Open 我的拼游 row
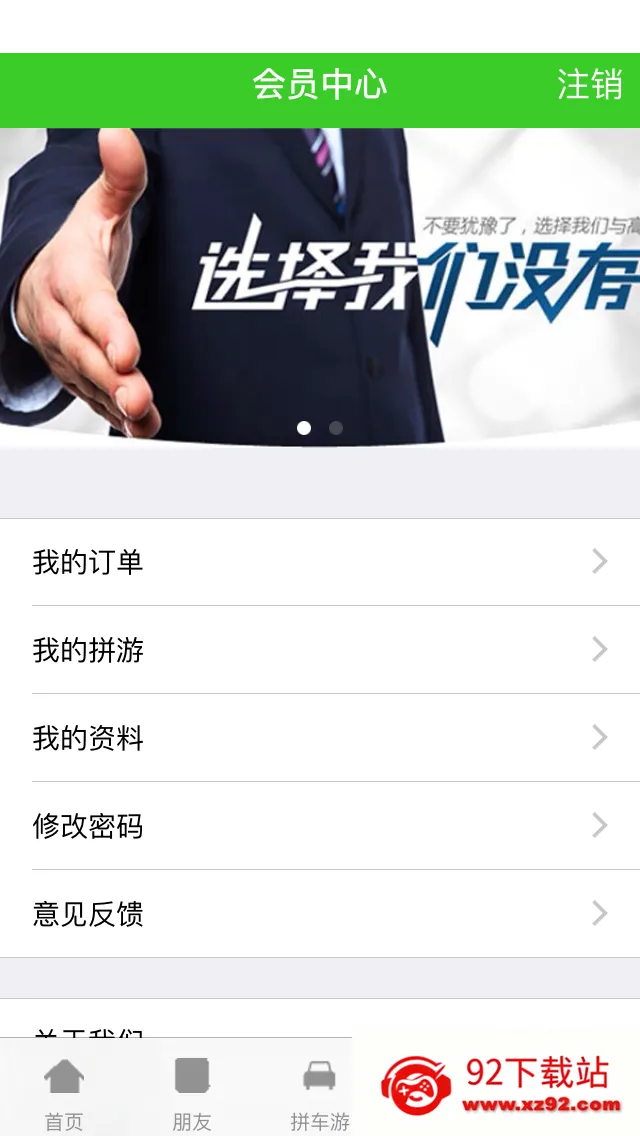 [320, 650]
